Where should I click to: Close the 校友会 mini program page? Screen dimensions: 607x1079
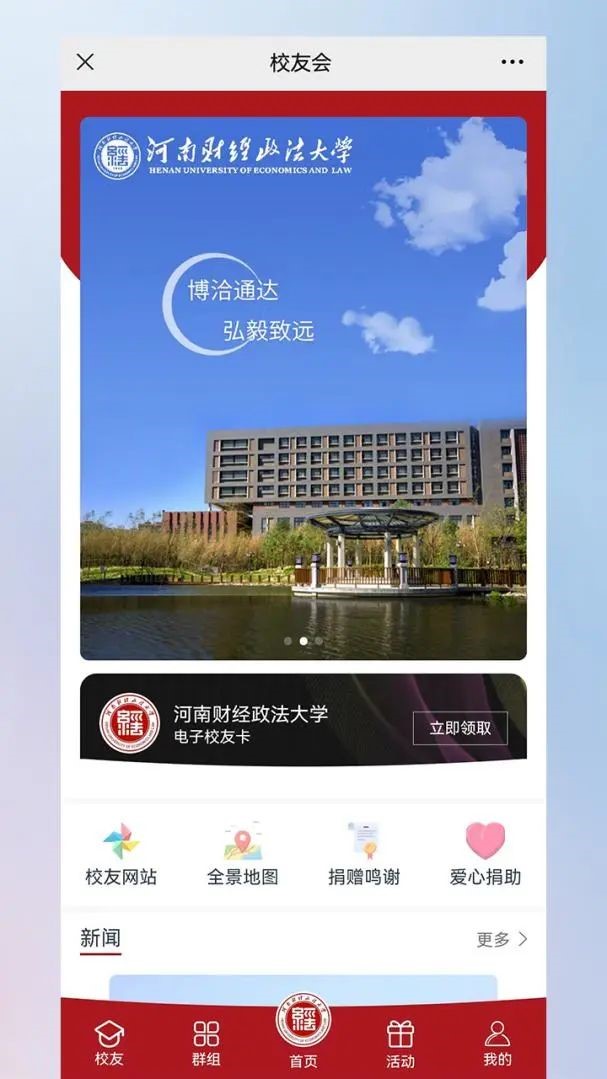85,62
